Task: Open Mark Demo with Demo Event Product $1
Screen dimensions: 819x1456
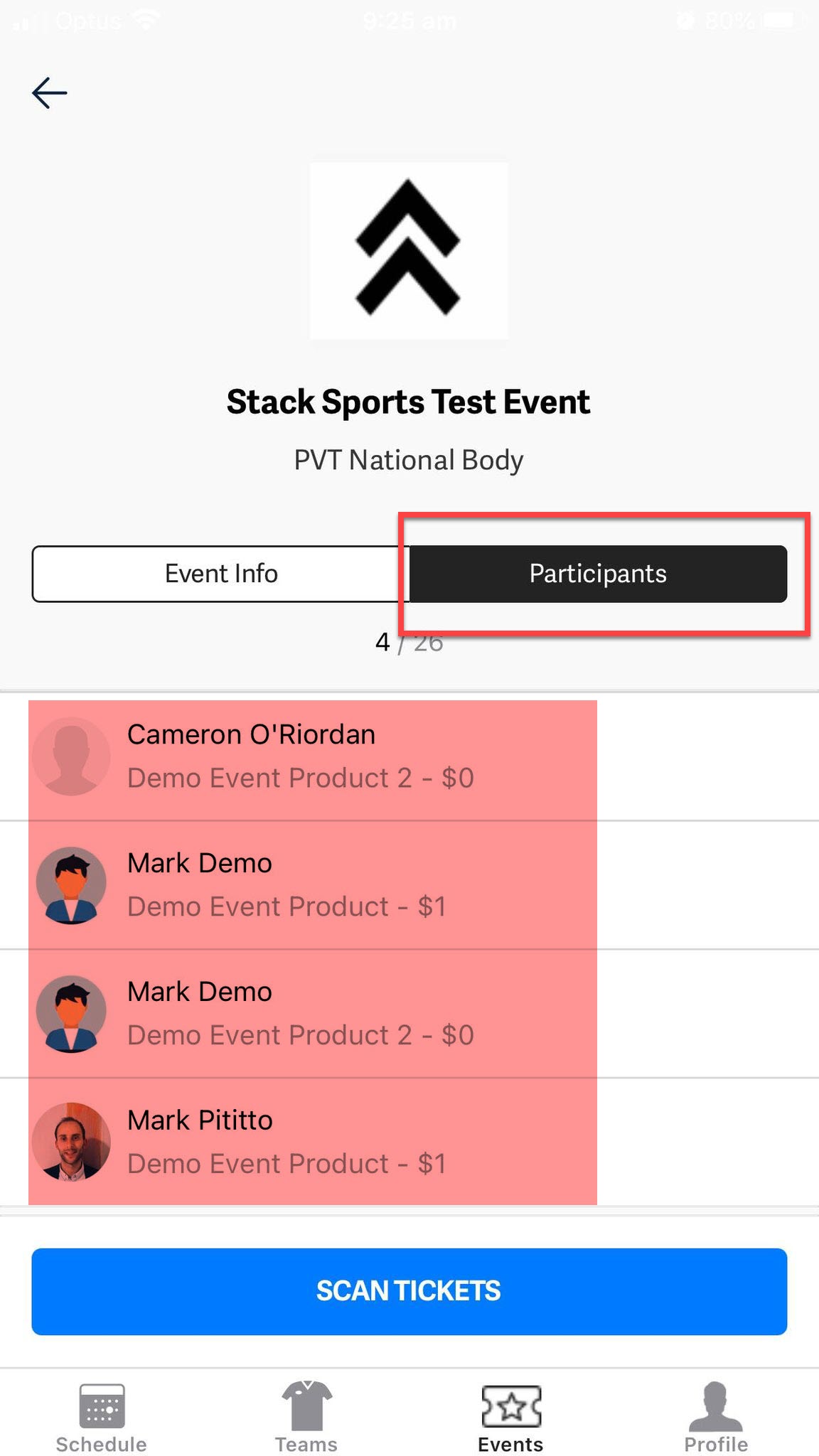Action: tap(313, 885)
